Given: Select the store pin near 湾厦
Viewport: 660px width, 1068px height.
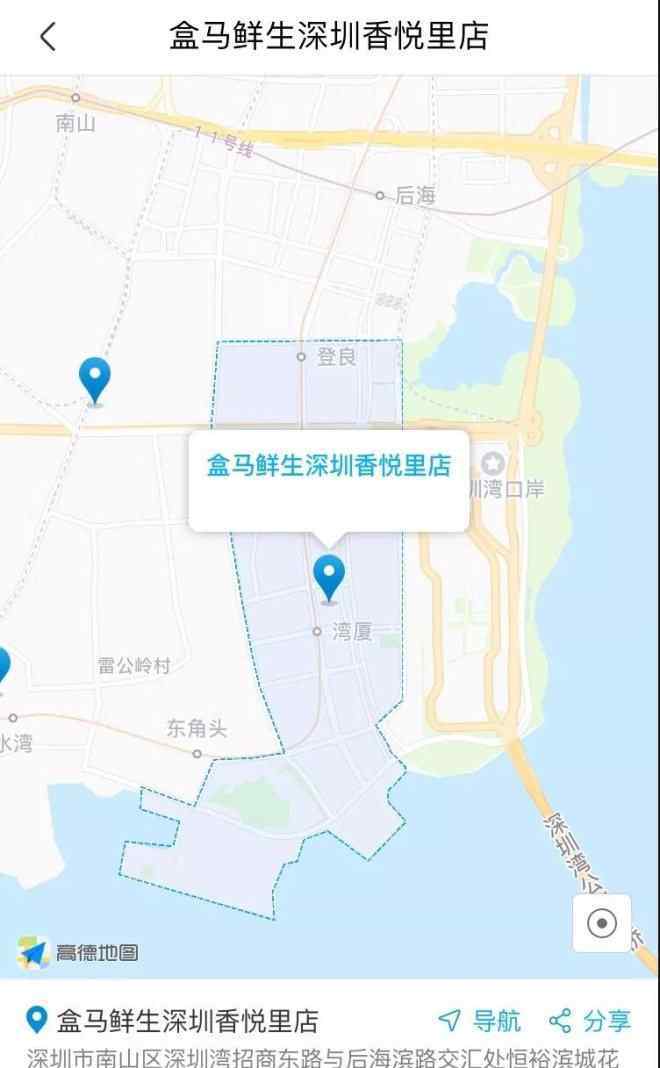Looking at the screenshot, I should (329, 577).
